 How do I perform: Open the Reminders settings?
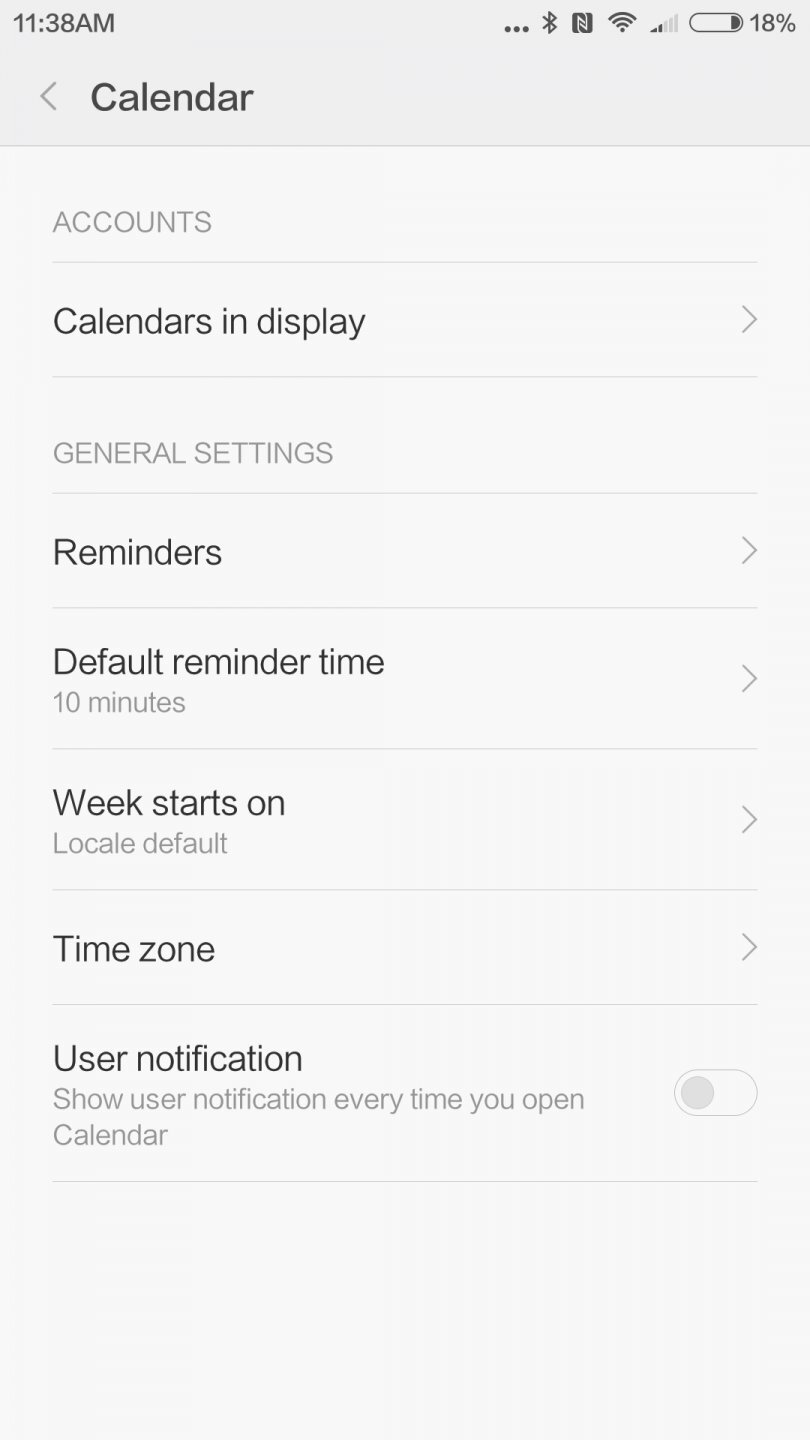pos(404,551)
